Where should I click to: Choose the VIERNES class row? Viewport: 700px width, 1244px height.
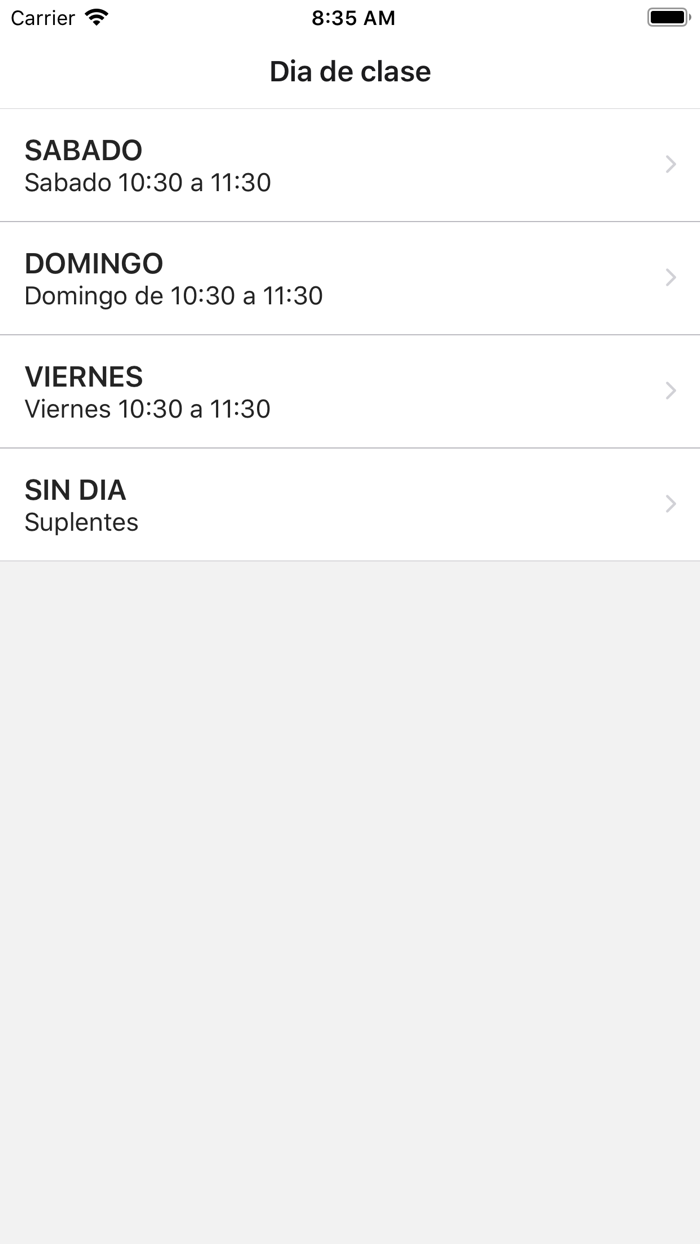350,391
